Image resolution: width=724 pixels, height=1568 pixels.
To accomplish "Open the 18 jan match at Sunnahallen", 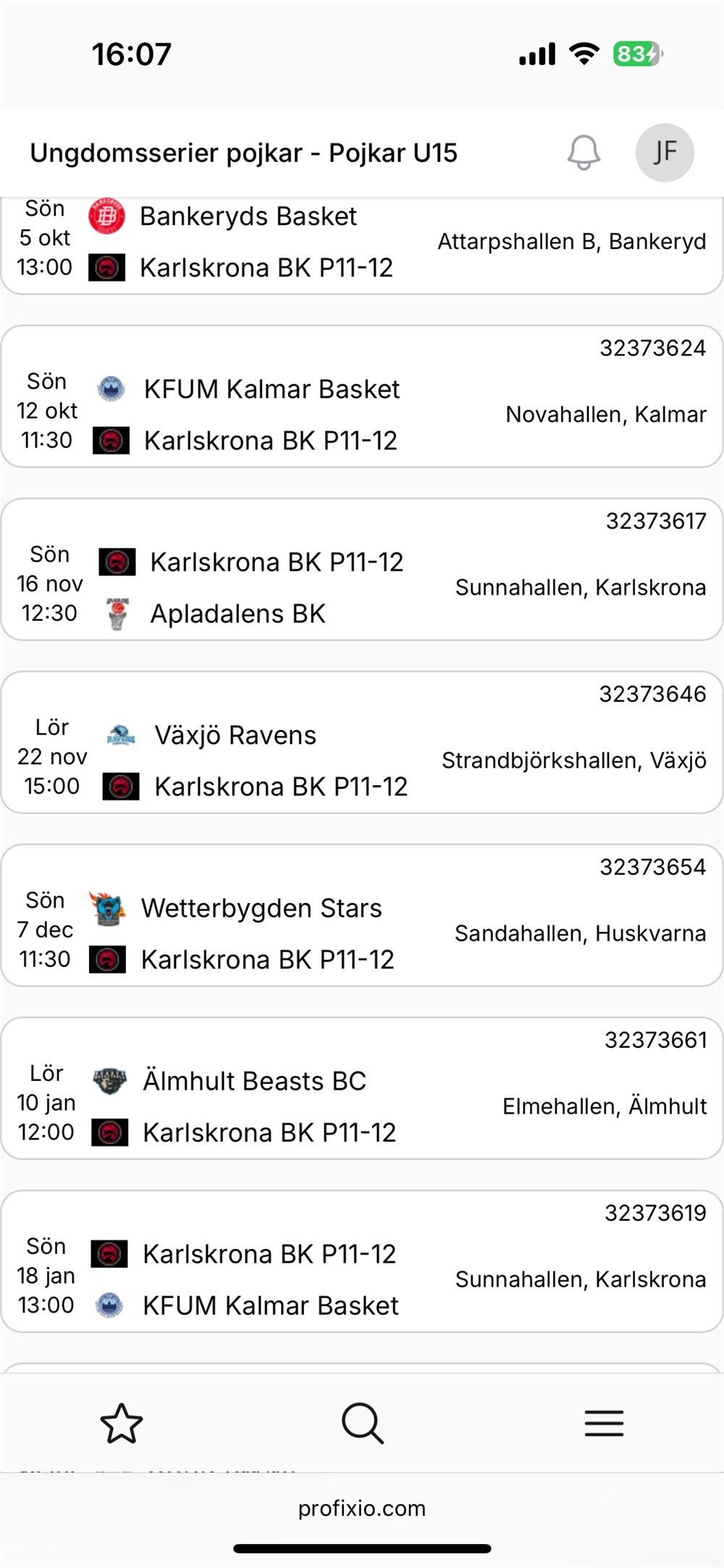I will 362,1261.
